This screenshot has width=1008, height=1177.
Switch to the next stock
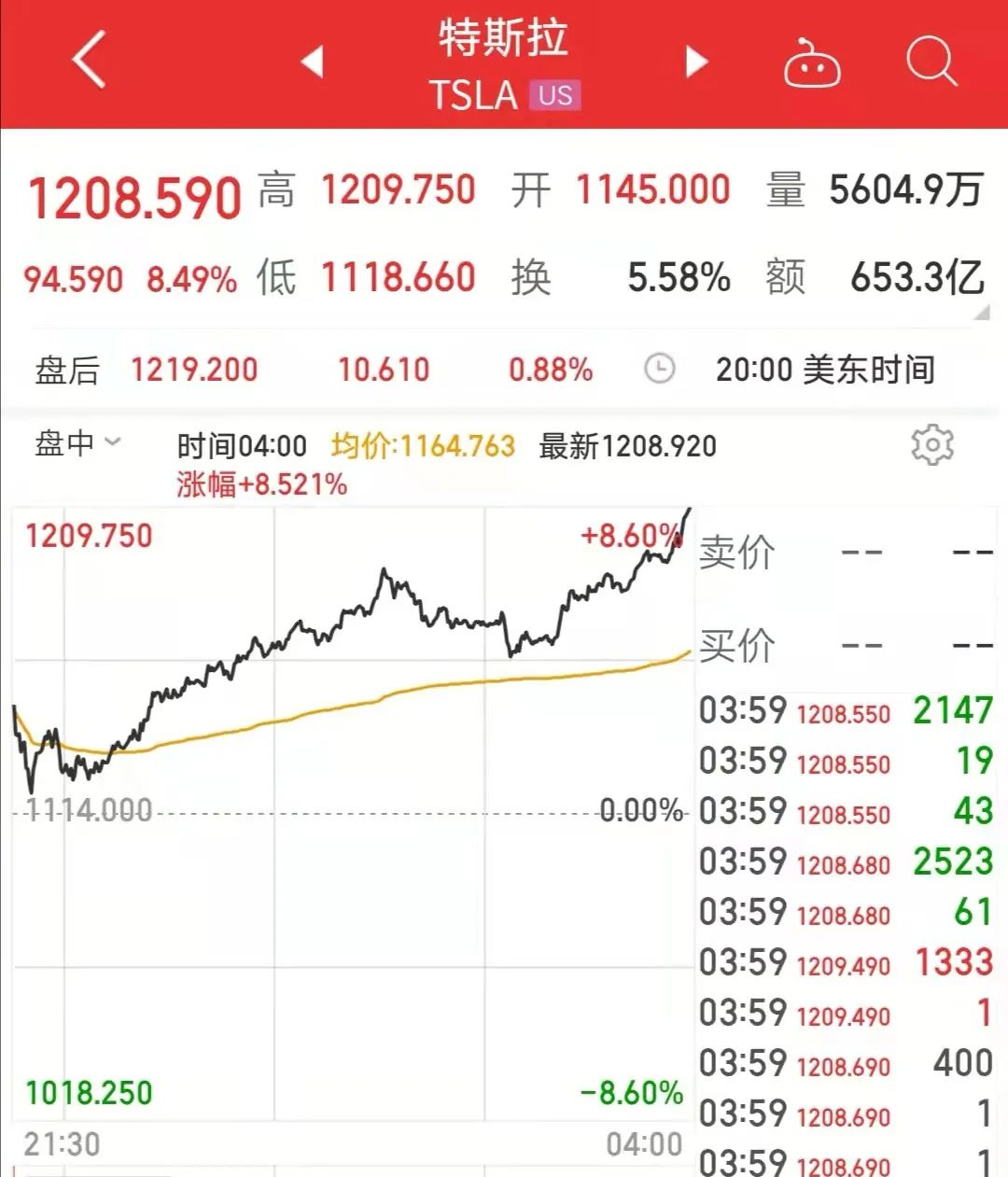point(696,62)
